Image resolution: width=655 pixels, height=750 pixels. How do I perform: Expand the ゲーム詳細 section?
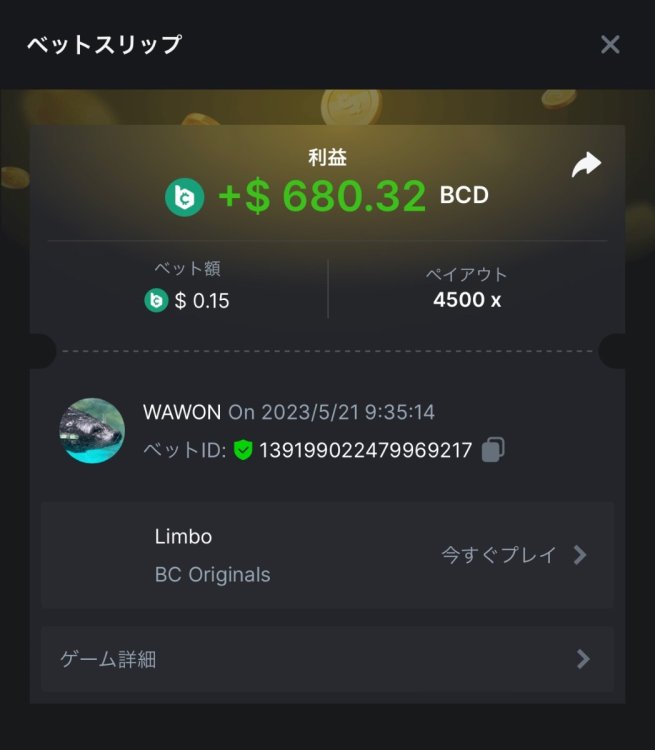327,659
